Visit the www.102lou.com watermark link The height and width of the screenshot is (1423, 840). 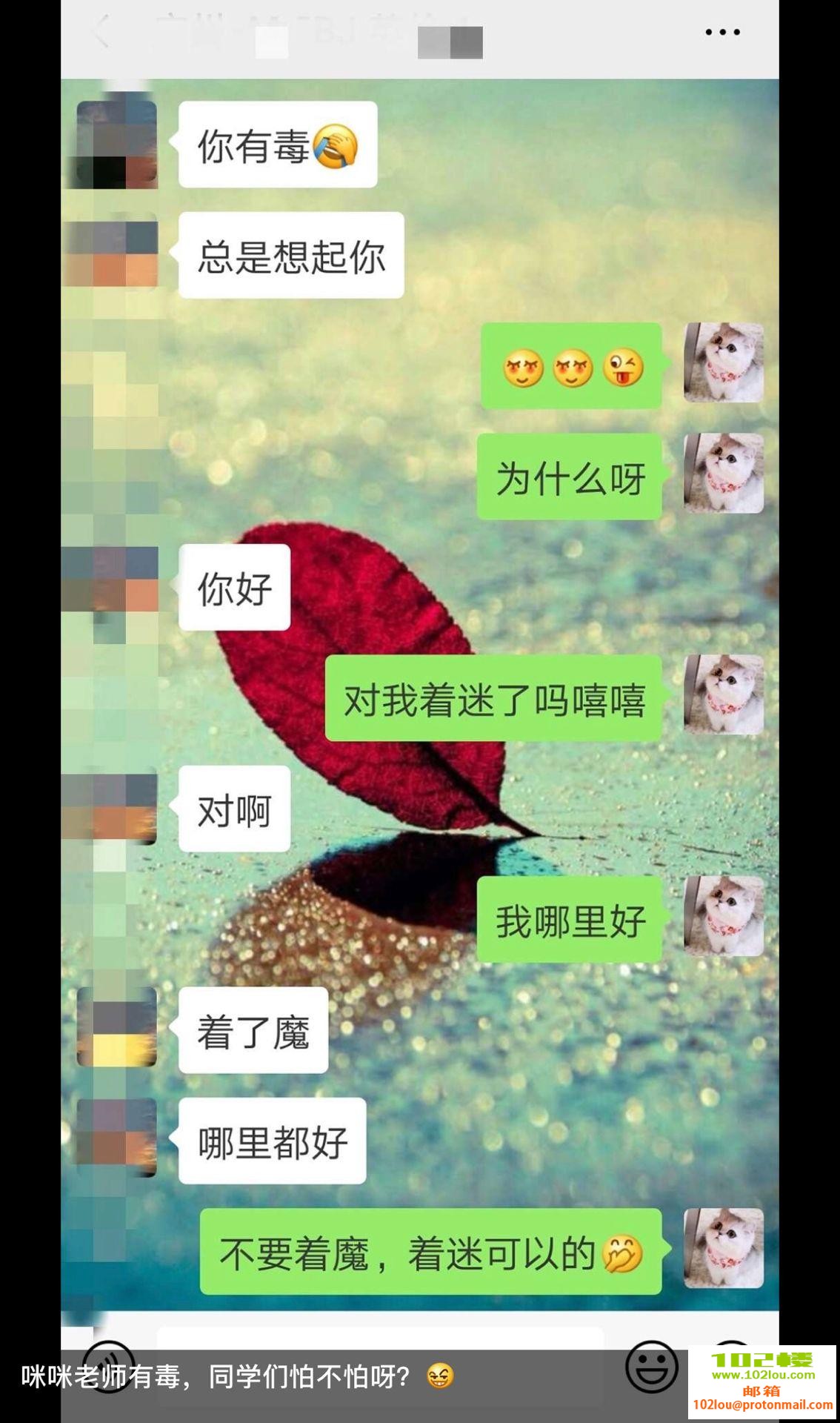[763, 1373]
